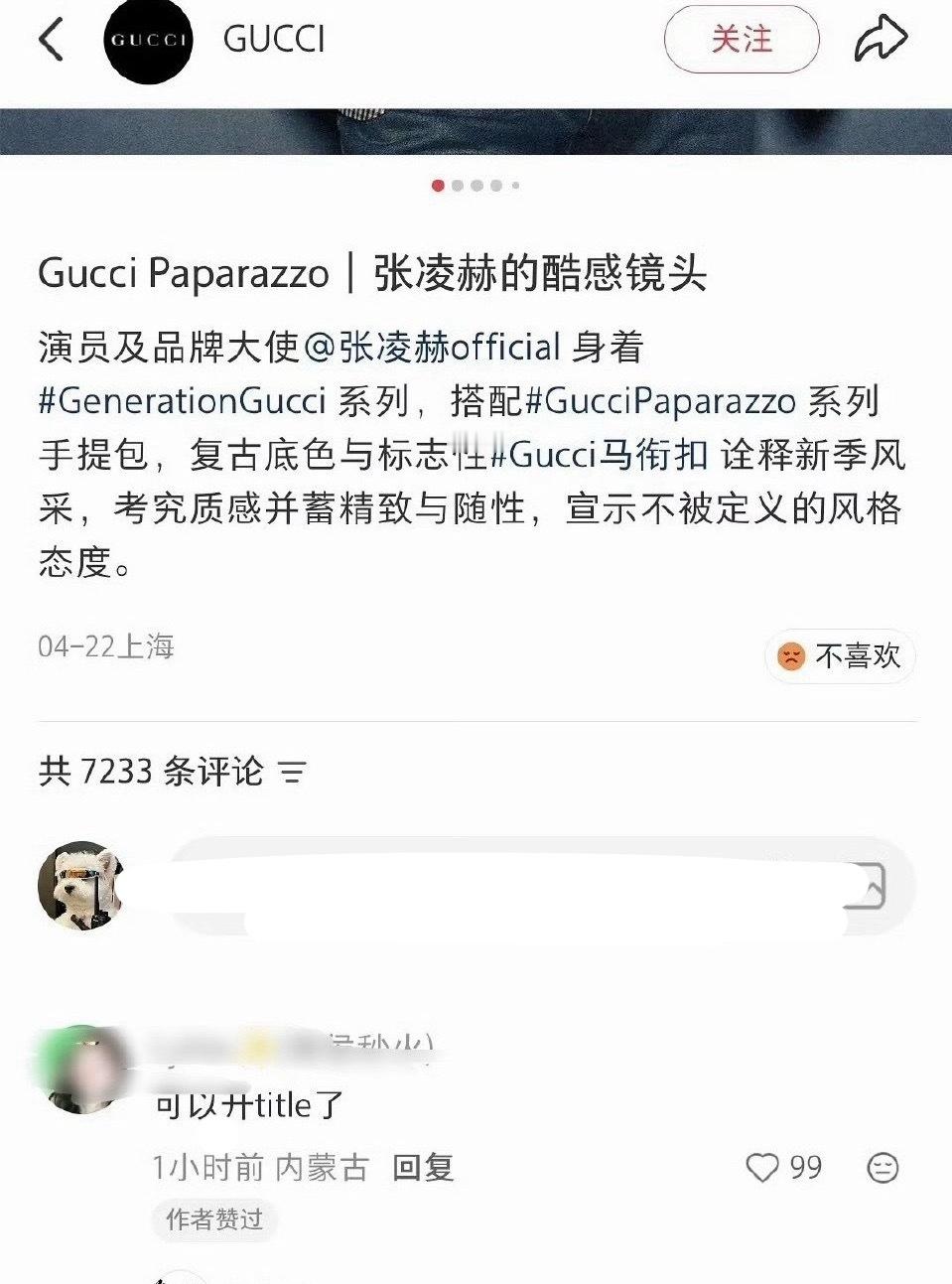This screenshot has width=952, height=1284.
Task: Reply to the comment via 回复 link
Action: point(425,1169)
